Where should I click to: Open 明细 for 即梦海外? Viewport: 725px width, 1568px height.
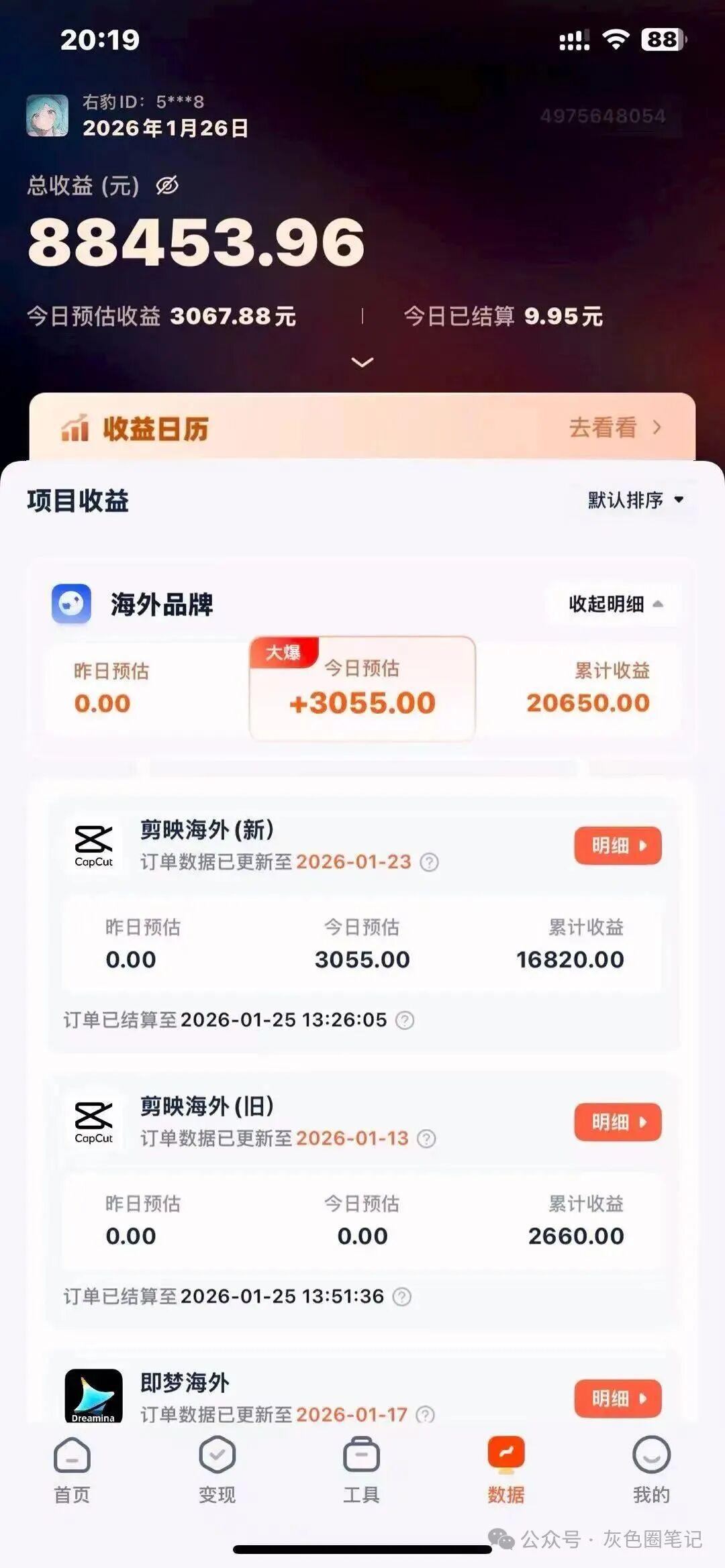click(618, 1398)
